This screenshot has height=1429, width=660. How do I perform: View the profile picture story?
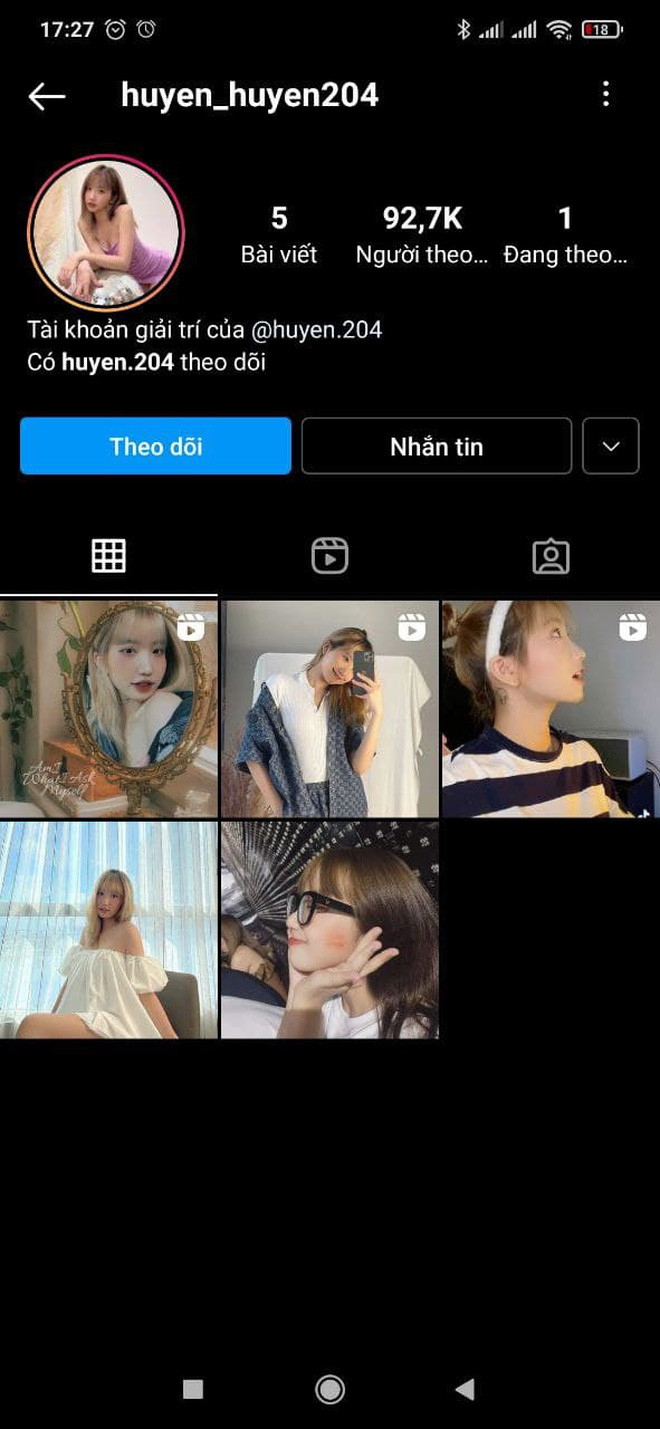click(106, 231)
